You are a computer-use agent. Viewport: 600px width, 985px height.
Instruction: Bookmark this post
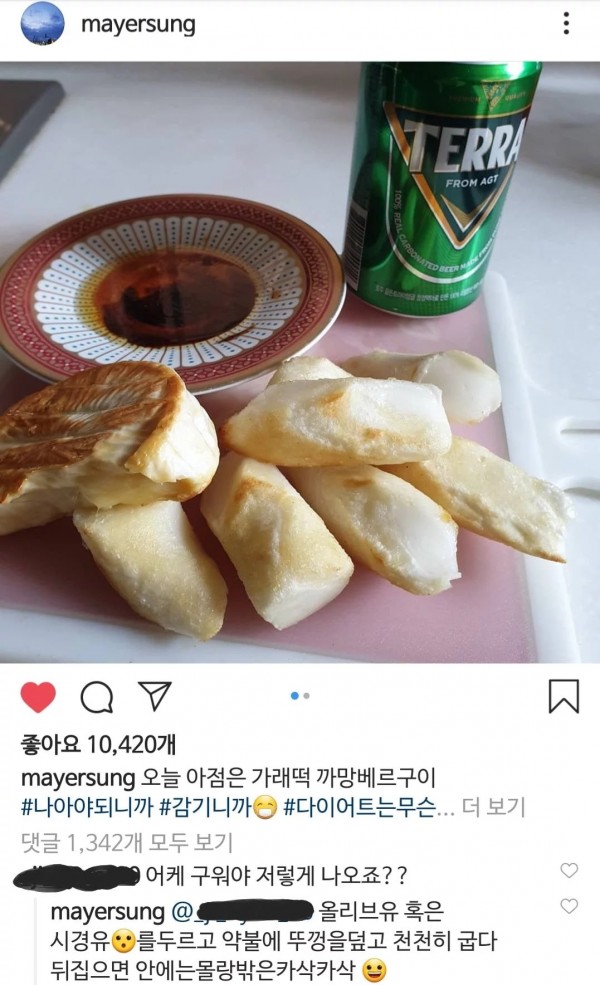point(564,696)
